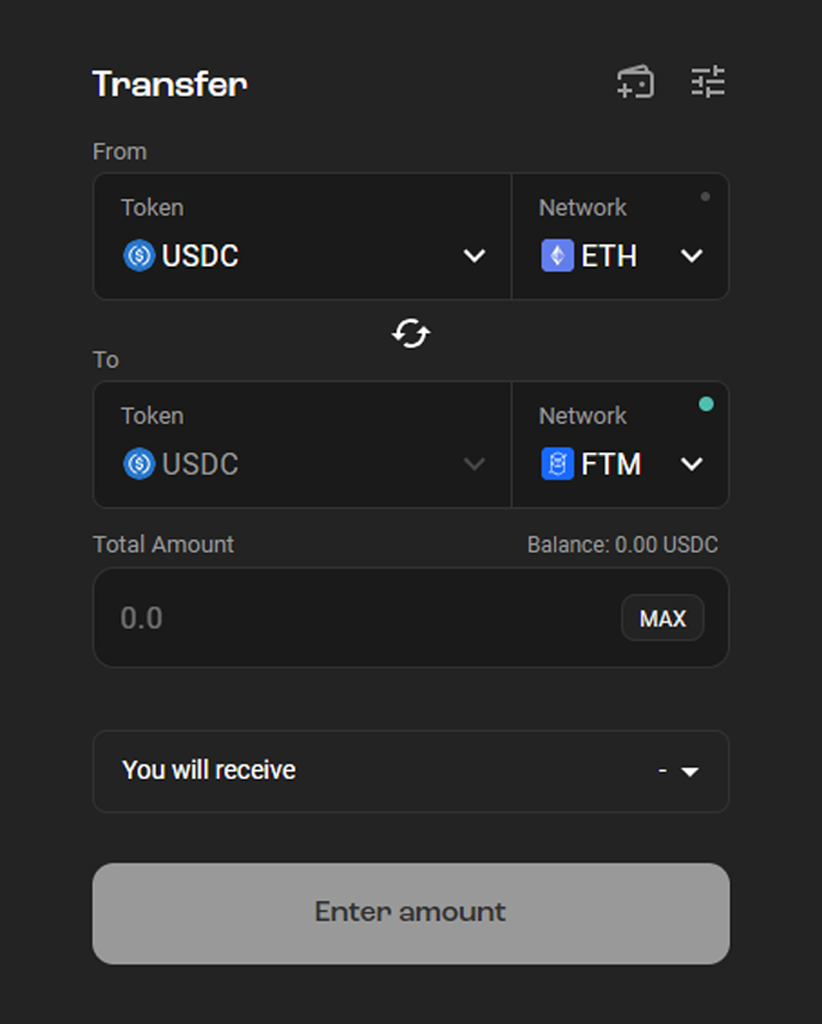Open the From token USDC dropdown
Screen dimensions: 822x1024
pyautogui.click(x=303, y=236)
